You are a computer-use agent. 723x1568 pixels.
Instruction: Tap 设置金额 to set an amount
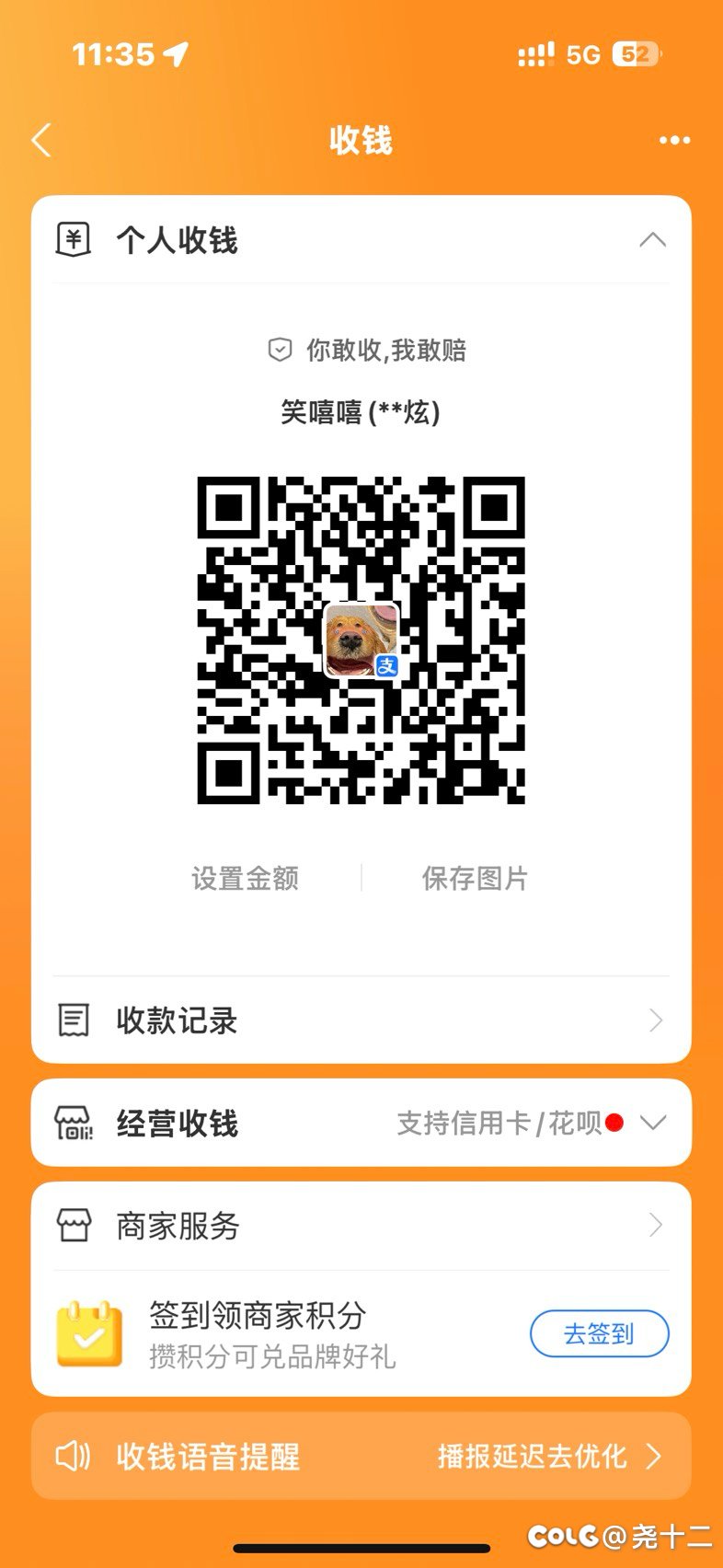pyautogui.click(x=245, y=879)
